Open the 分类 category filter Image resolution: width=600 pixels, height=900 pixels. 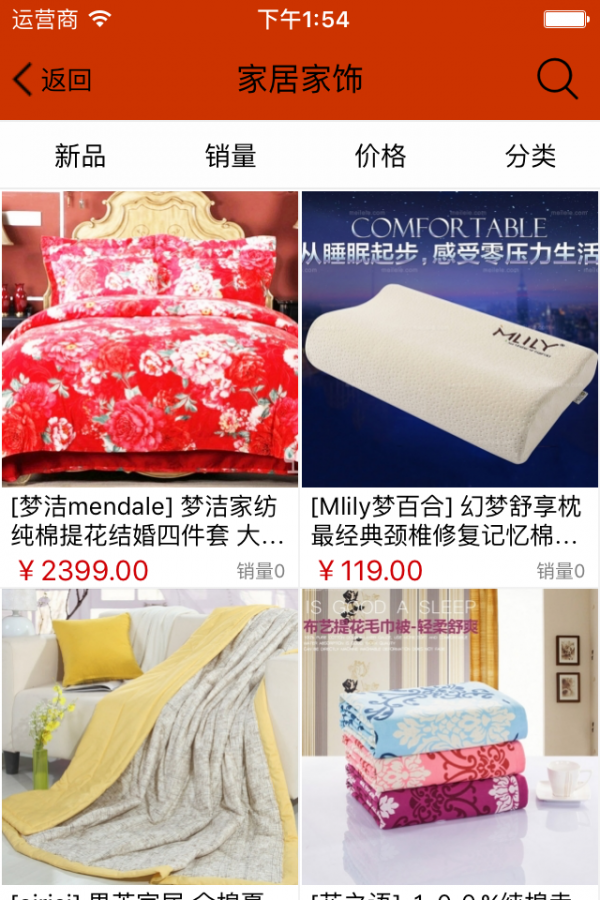530,156
